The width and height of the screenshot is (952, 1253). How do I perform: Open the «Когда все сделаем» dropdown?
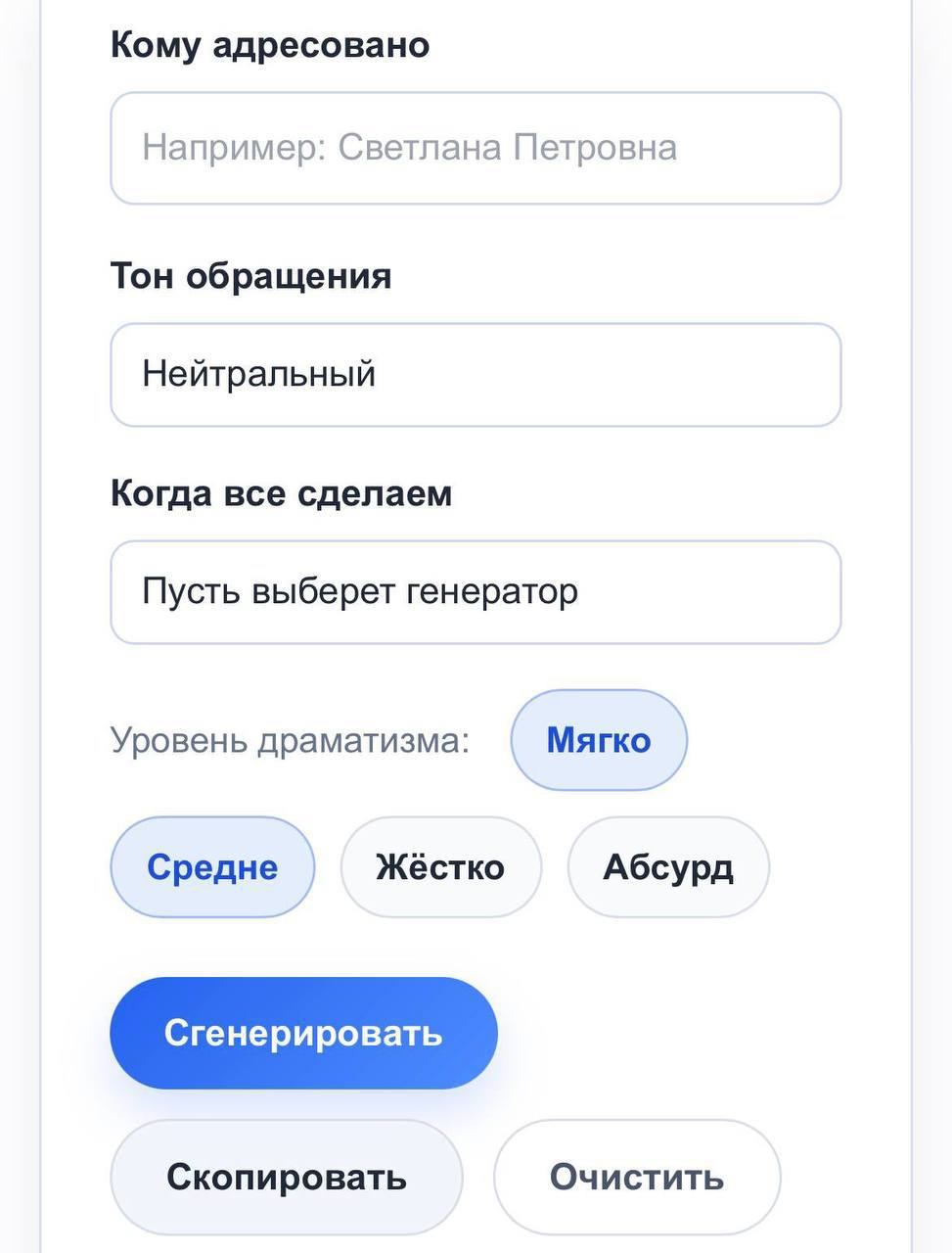point(476,592)
